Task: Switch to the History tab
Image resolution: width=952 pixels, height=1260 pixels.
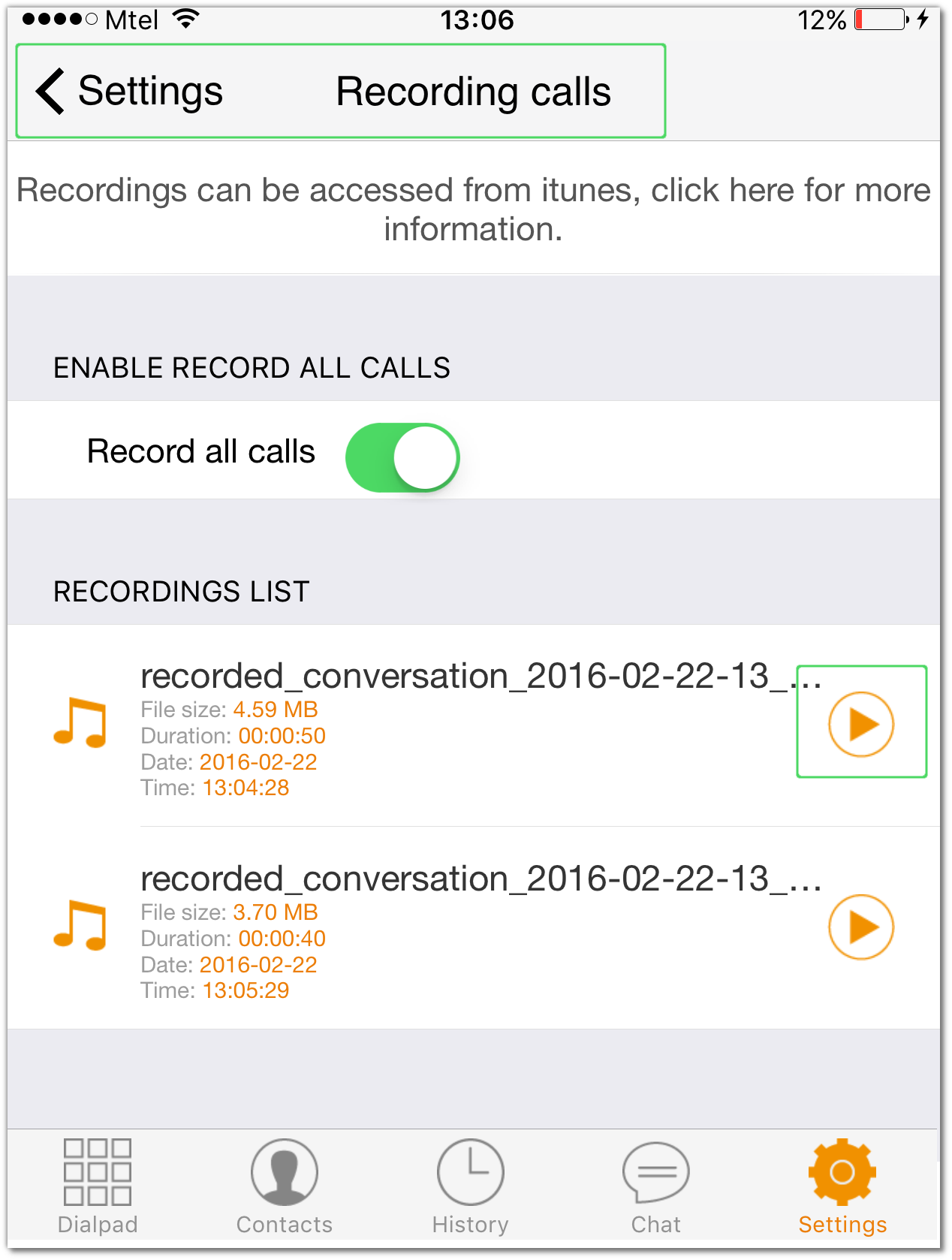Action: 470,1186
